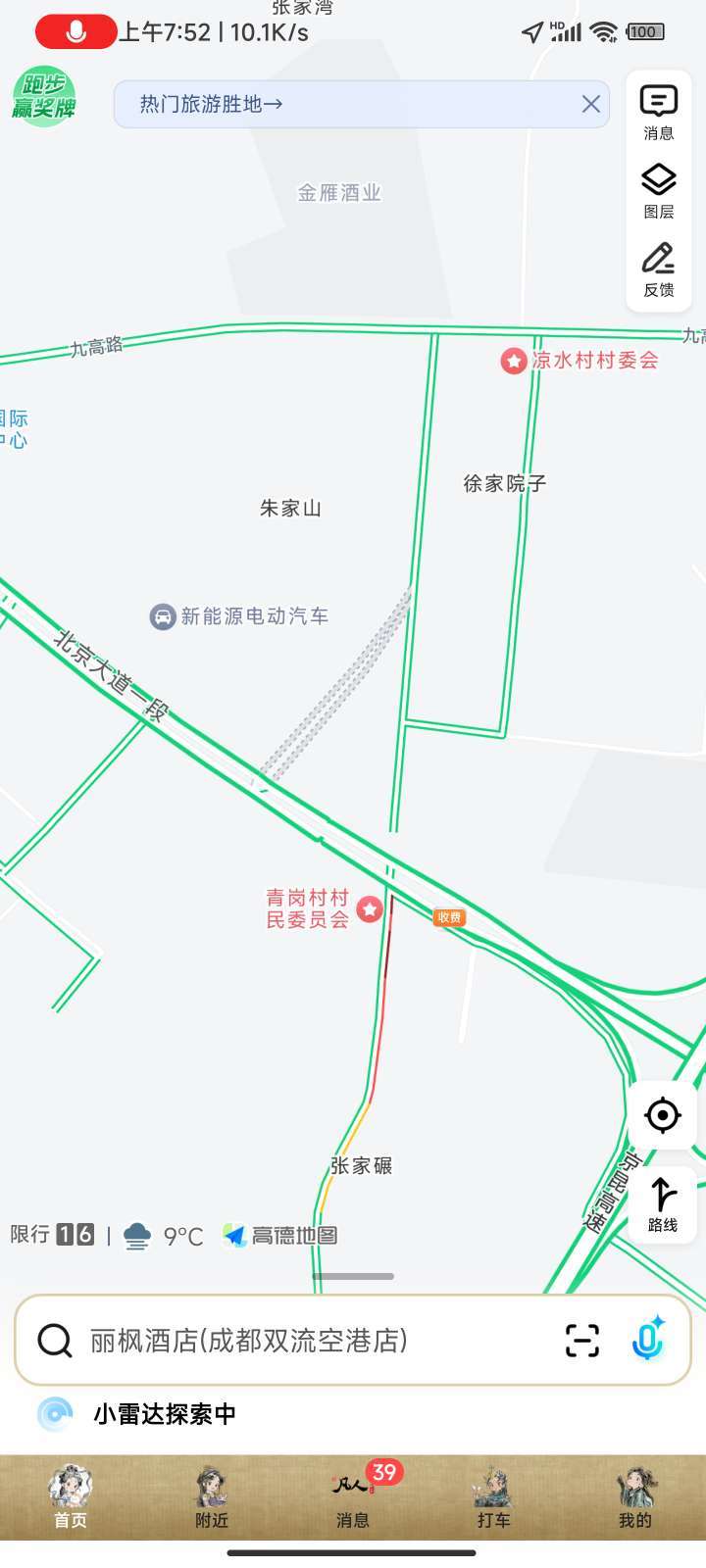Go to the 我的 tab
The image size is (706, 1568).
[x=634, y=1496]
